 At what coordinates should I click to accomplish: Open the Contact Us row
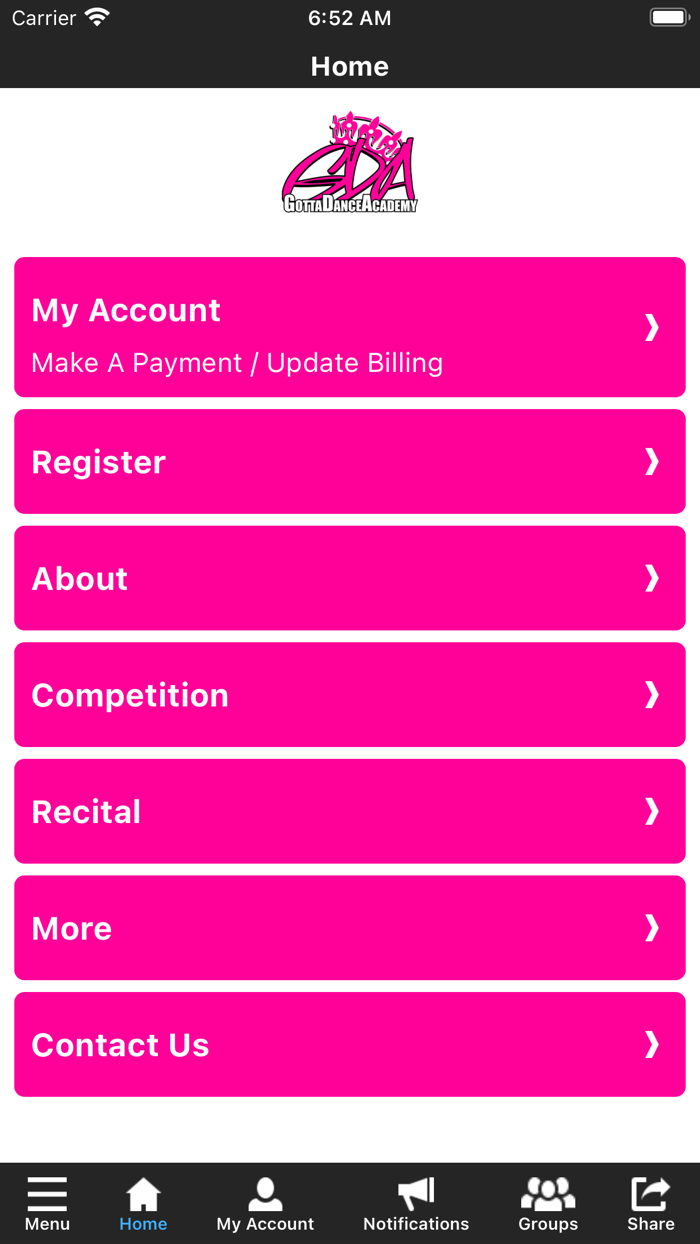[350, 1044]
